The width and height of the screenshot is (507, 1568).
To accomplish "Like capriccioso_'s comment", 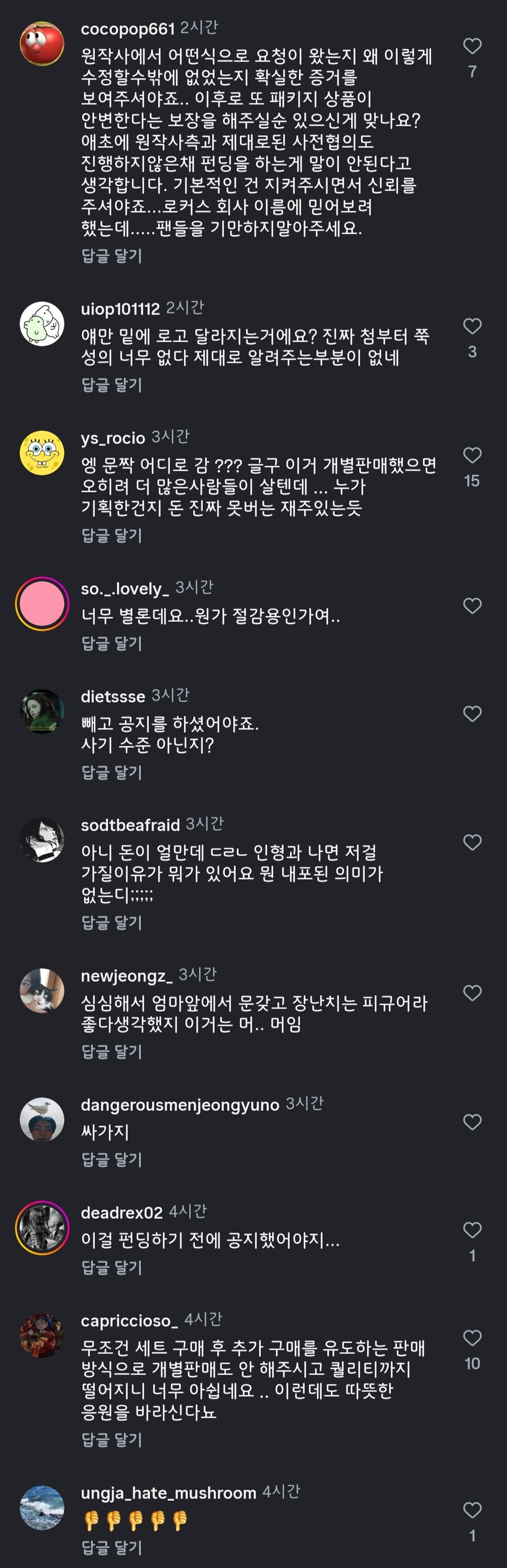I will pos(472,1337).
